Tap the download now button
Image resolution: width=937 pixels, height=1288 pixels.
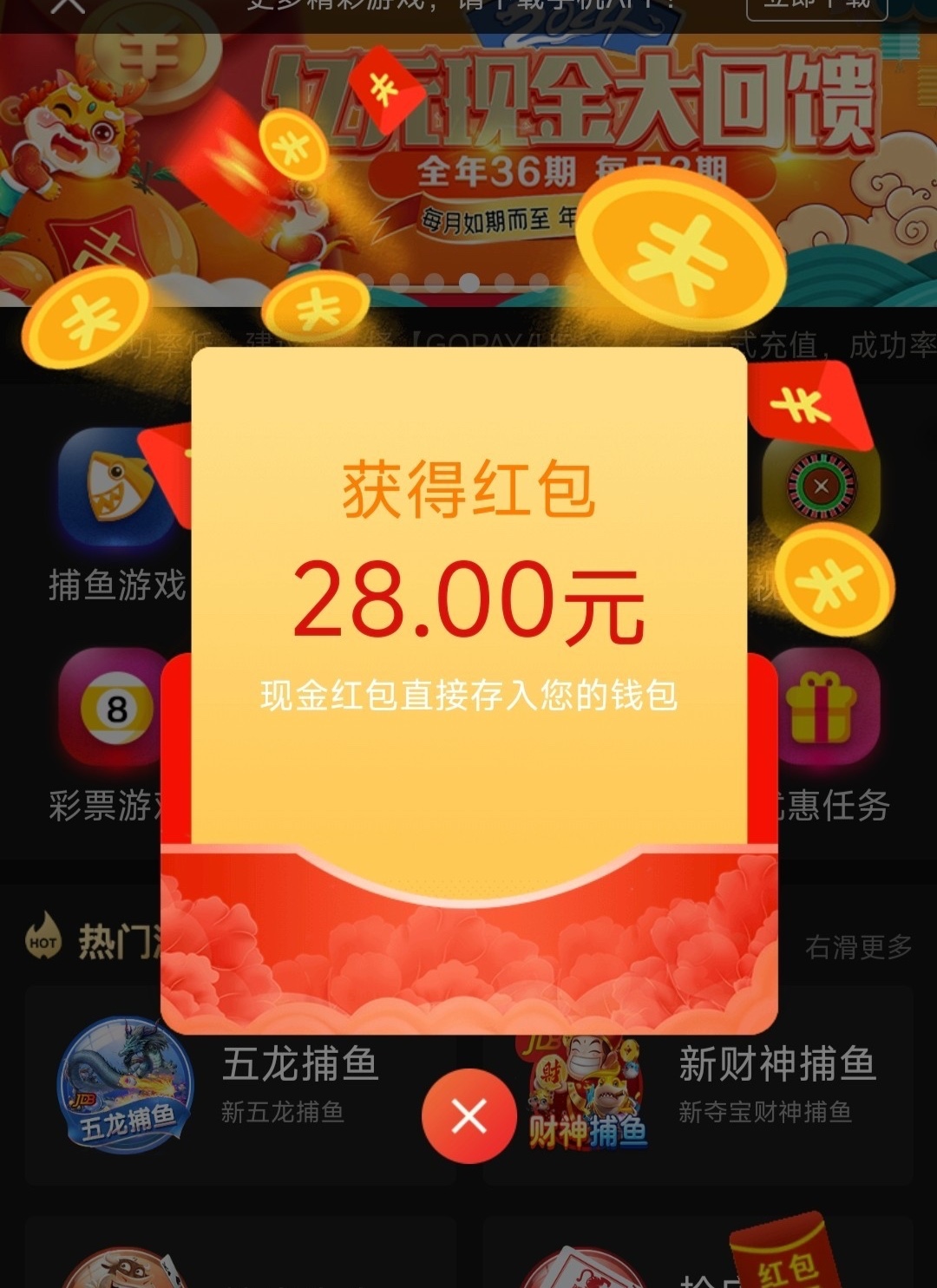click(x=816, y=5)
